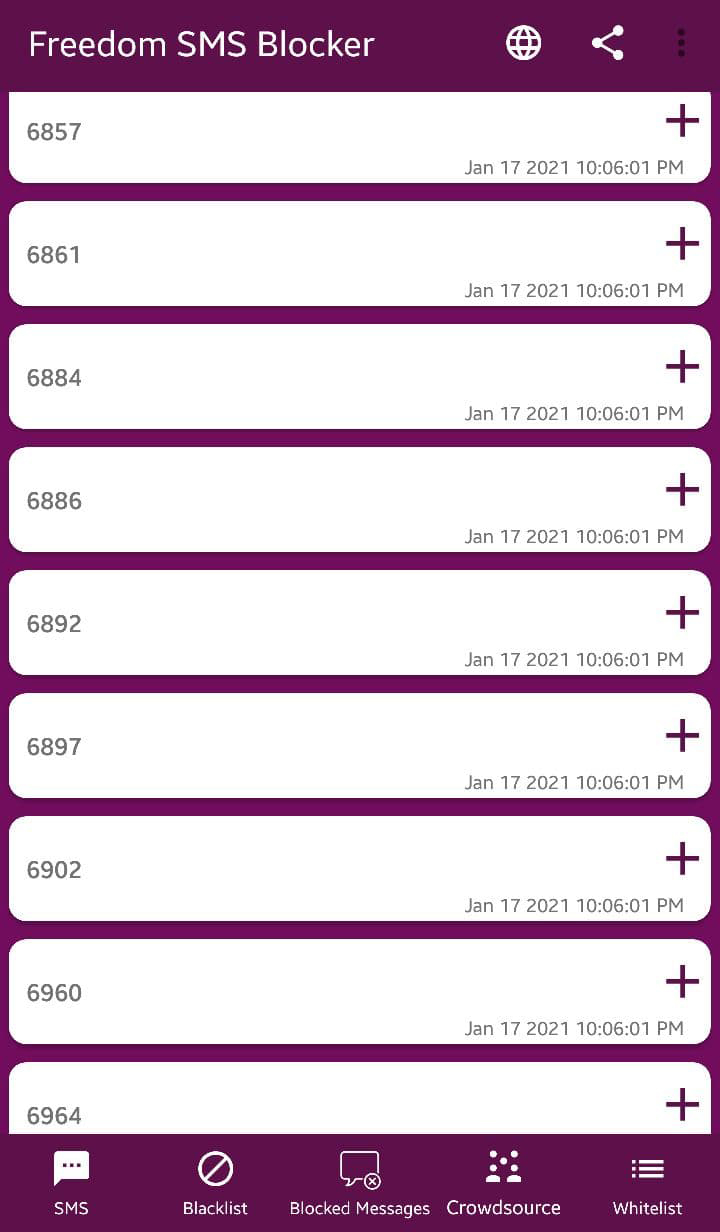Tap the plus for entry 6902
Screen dimensions: 720x1232
pos(682,858)
